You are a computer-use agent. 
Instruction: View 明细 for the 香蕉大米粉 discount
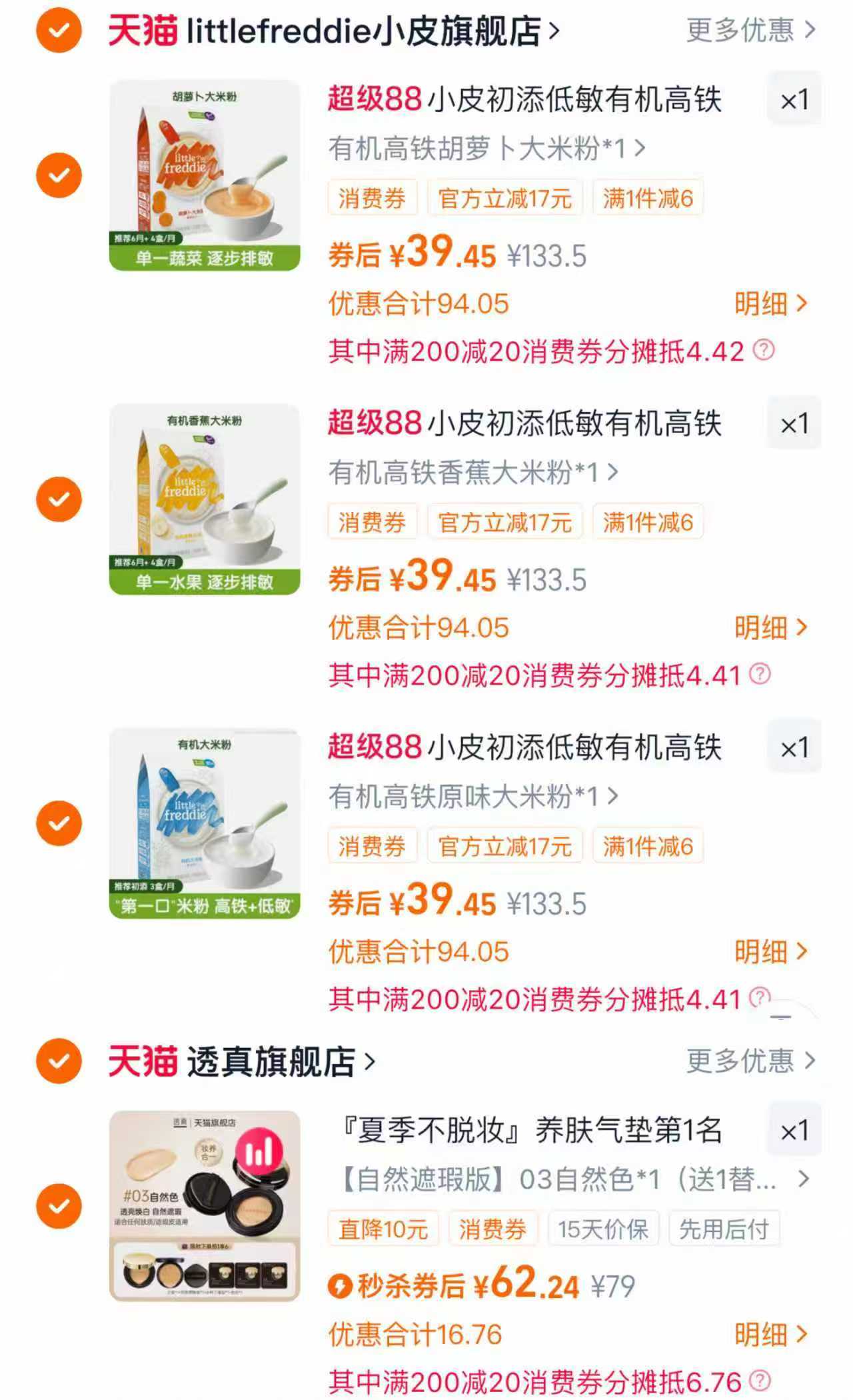[x=770, y=627]
